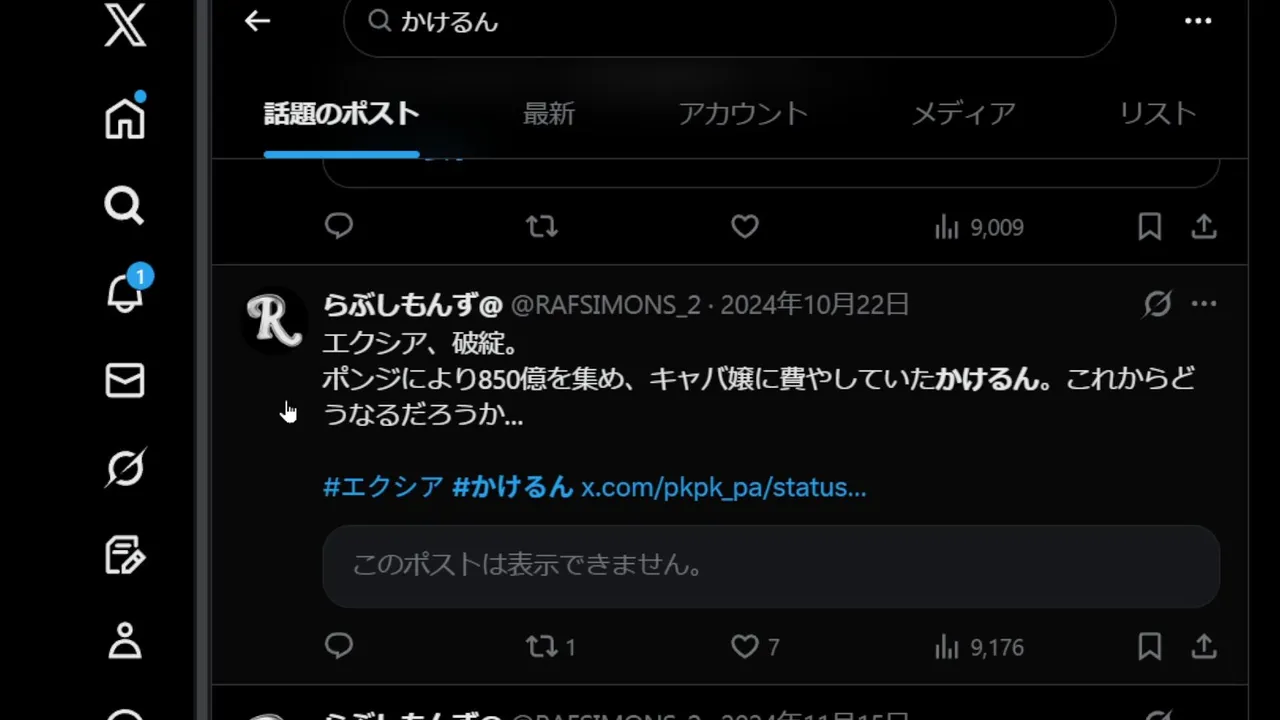Viewport: 1280px width, 720px height.
Task: Bookmark the エクシア、破綻 post
Action: click(x=1149, y=647)
